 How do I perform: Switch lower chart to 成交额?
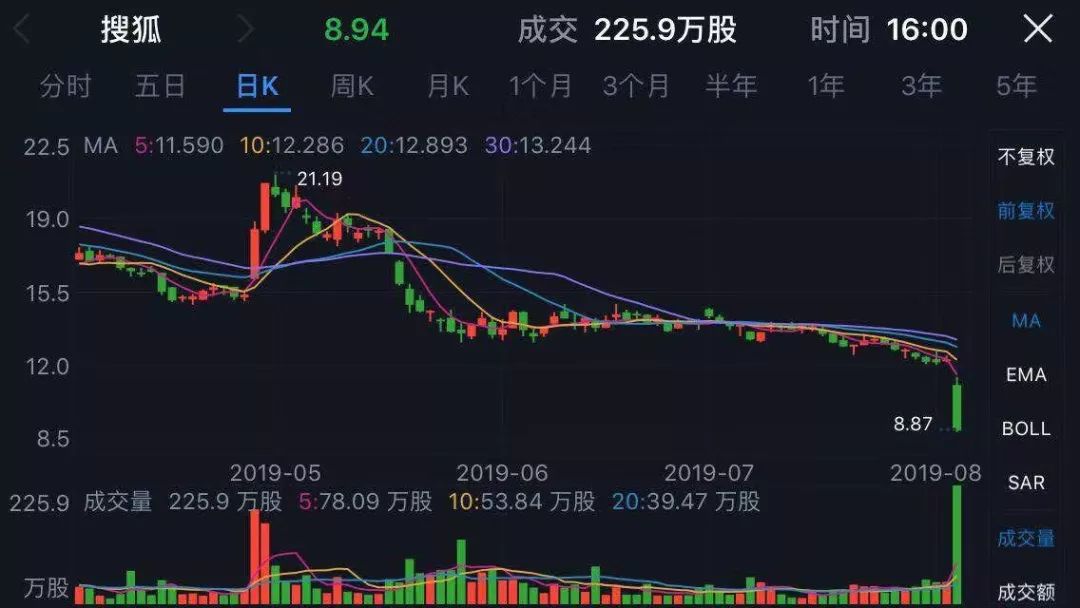[x=1026, y=592]
